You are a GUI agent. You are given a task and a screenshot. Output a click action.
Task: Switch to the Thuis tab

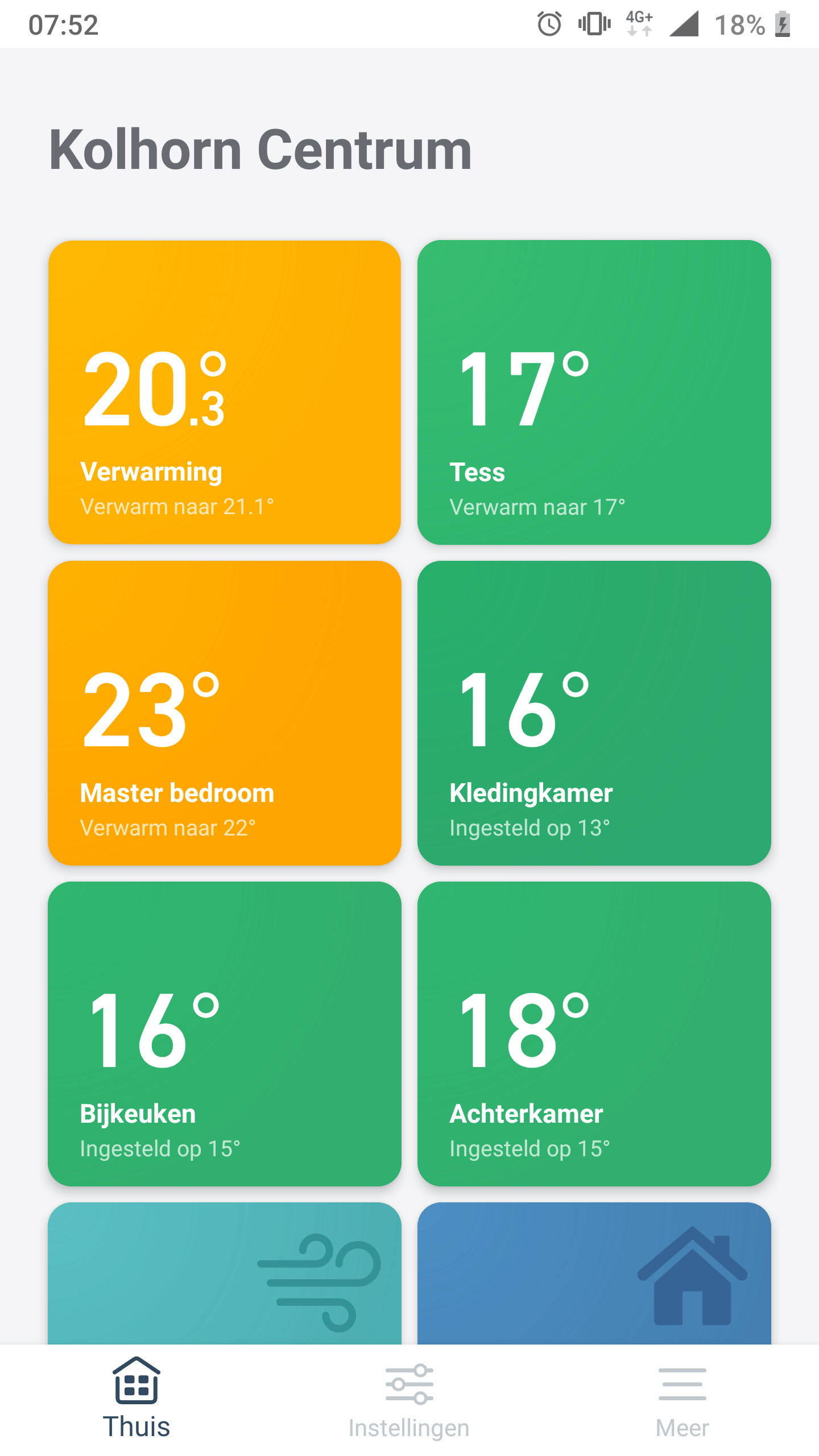[x=136, y=1399]
